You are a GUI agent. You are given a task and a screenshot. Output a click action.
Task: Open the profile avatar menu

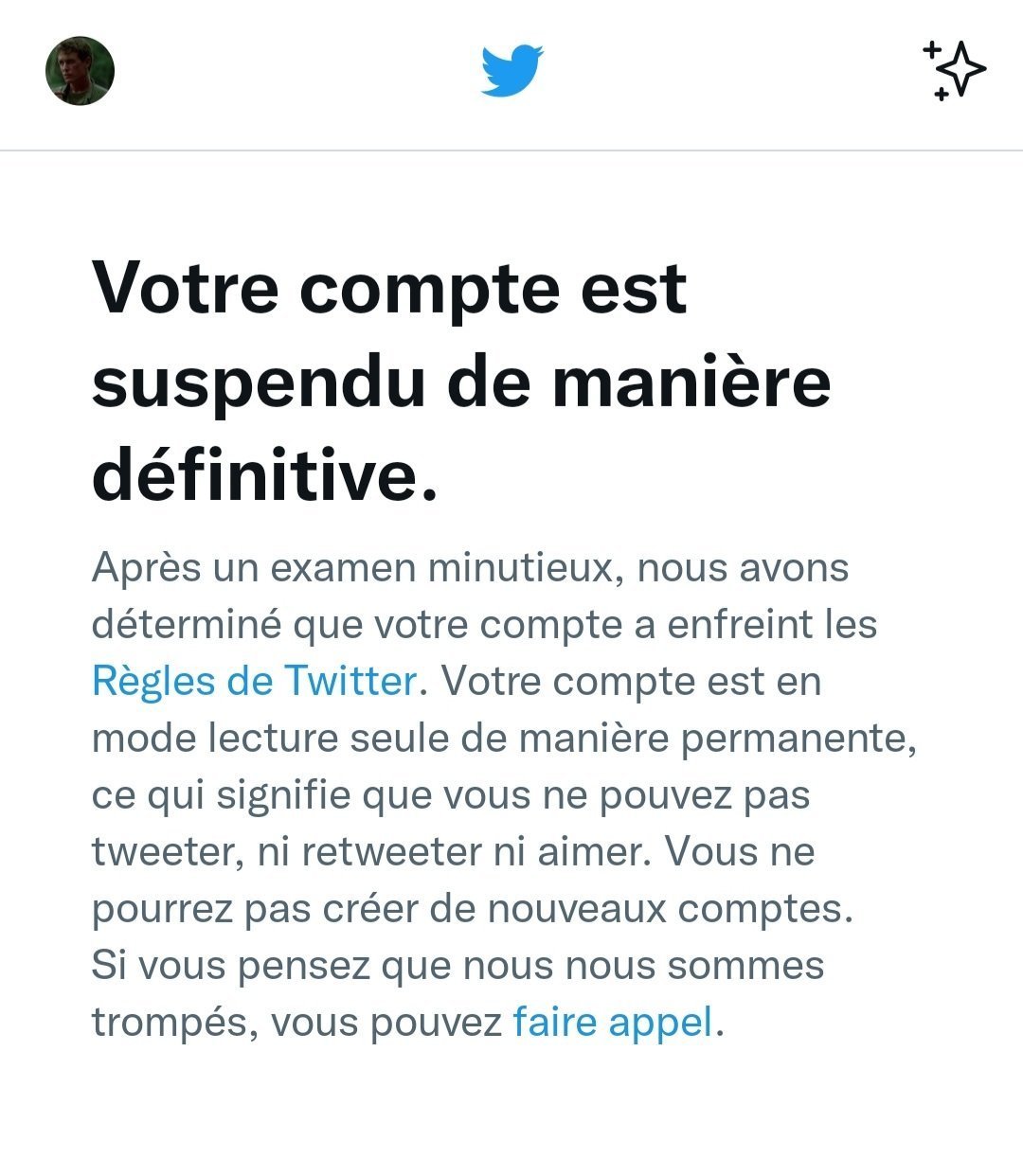point(81,71)
